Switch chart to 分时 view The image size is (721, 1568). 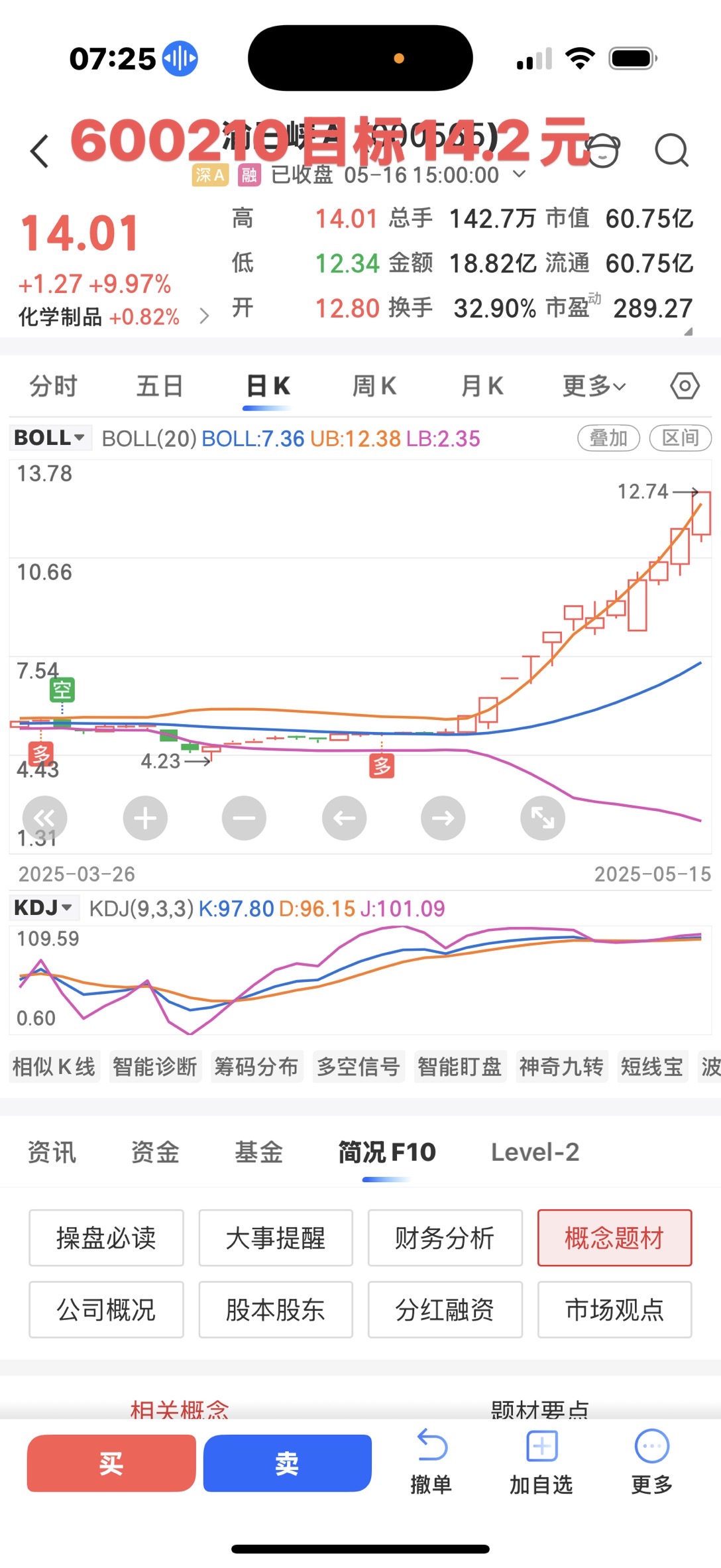tap(54, 385)
